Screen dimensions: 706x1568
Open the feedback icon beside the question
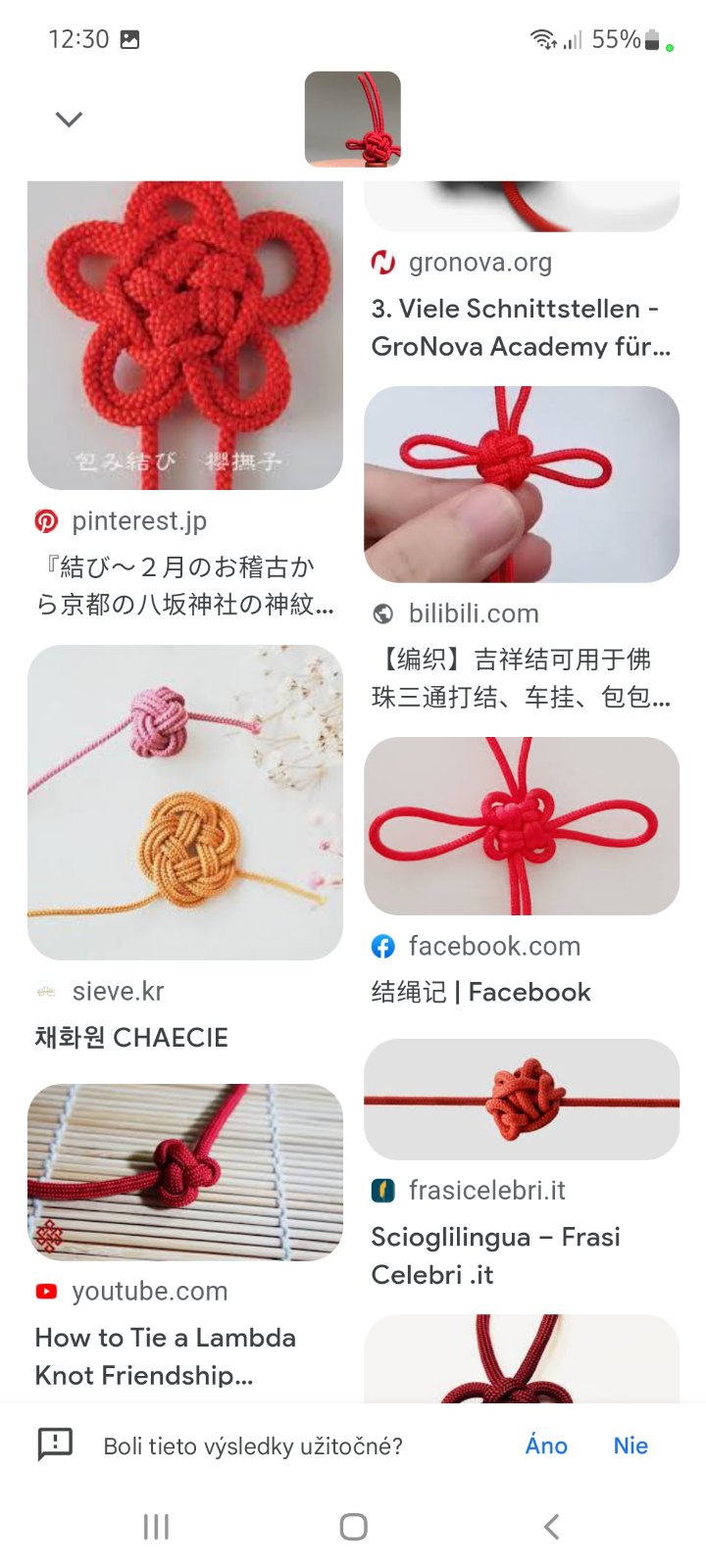coord(55,1445)
